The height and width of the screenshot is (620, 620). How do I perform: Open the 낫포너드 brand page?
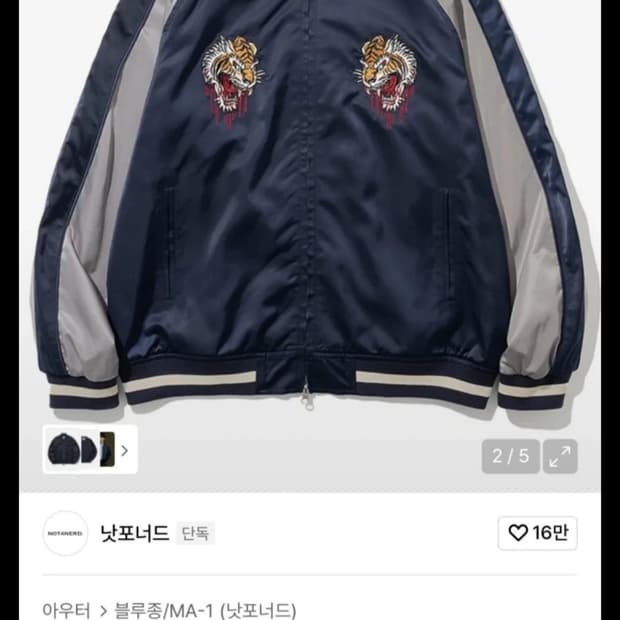click(135, 533)
